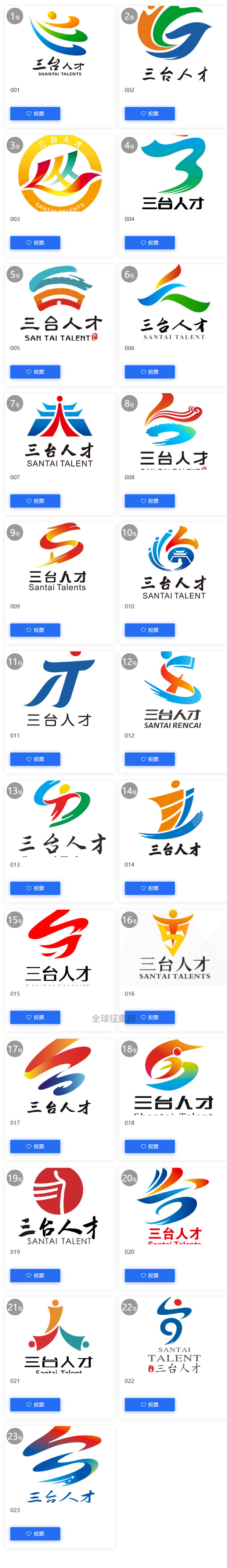Vote for entry 011

[x=35, y=759]
